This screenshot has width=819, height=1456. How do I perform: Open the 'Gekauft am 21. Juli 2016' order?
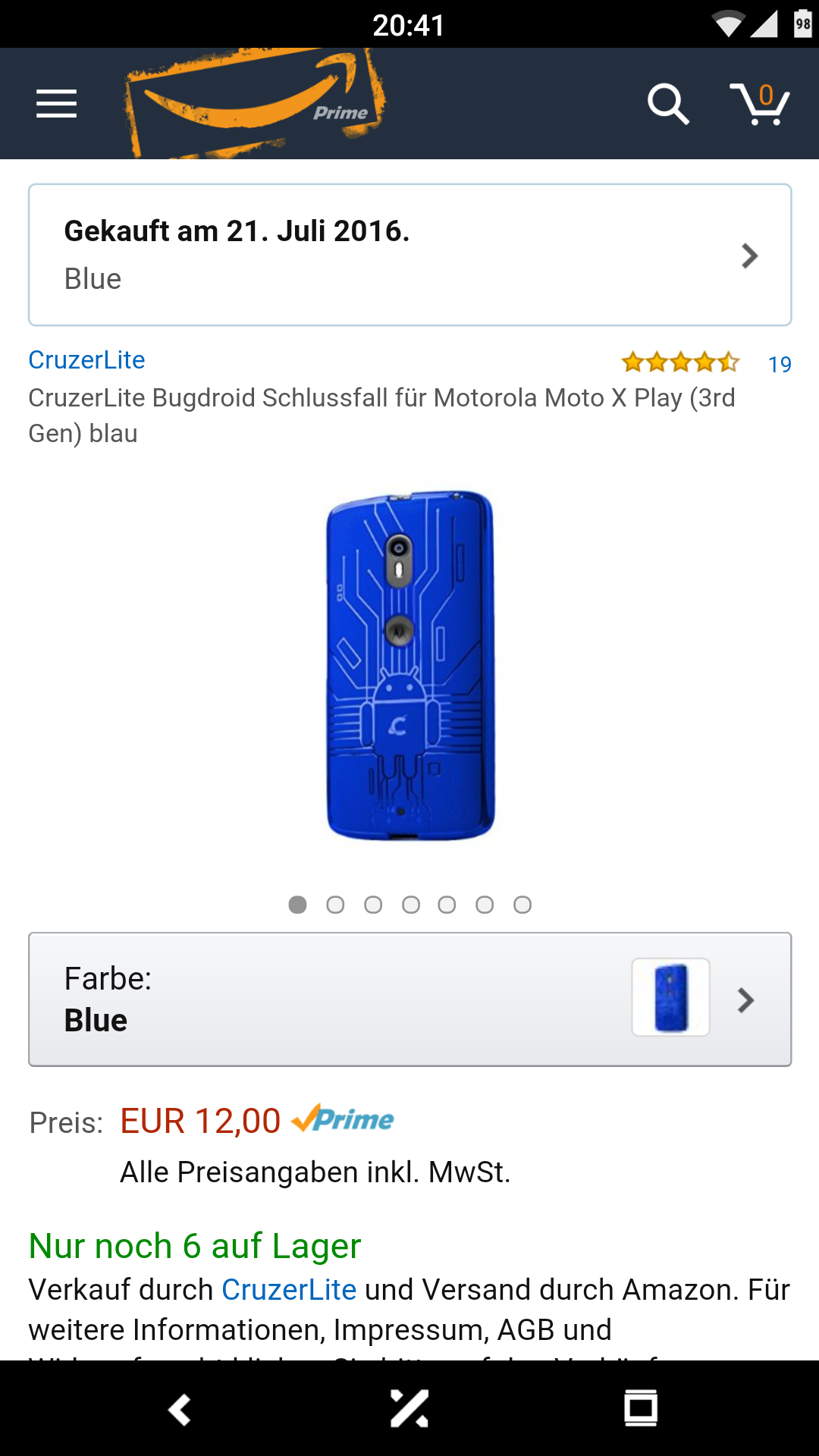coord(409,255)
